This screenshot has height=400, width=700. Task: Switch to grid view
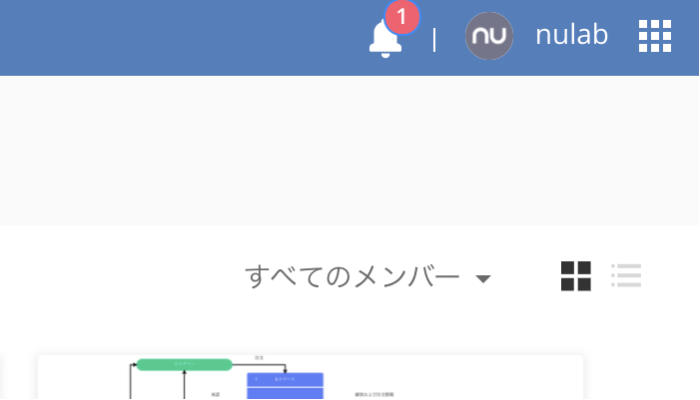[x=576, y=276]
